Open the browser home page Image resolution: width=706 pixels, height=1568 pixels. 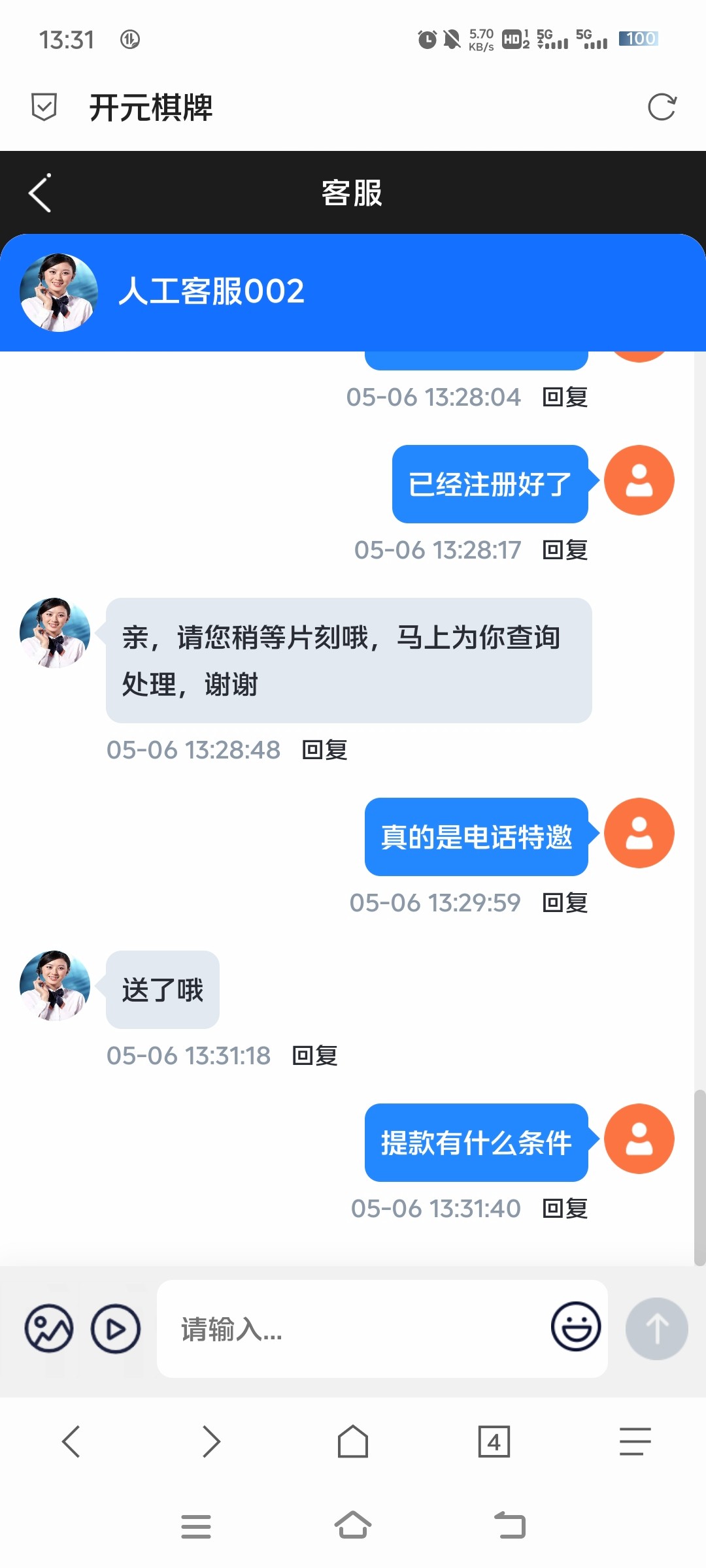353,1441
